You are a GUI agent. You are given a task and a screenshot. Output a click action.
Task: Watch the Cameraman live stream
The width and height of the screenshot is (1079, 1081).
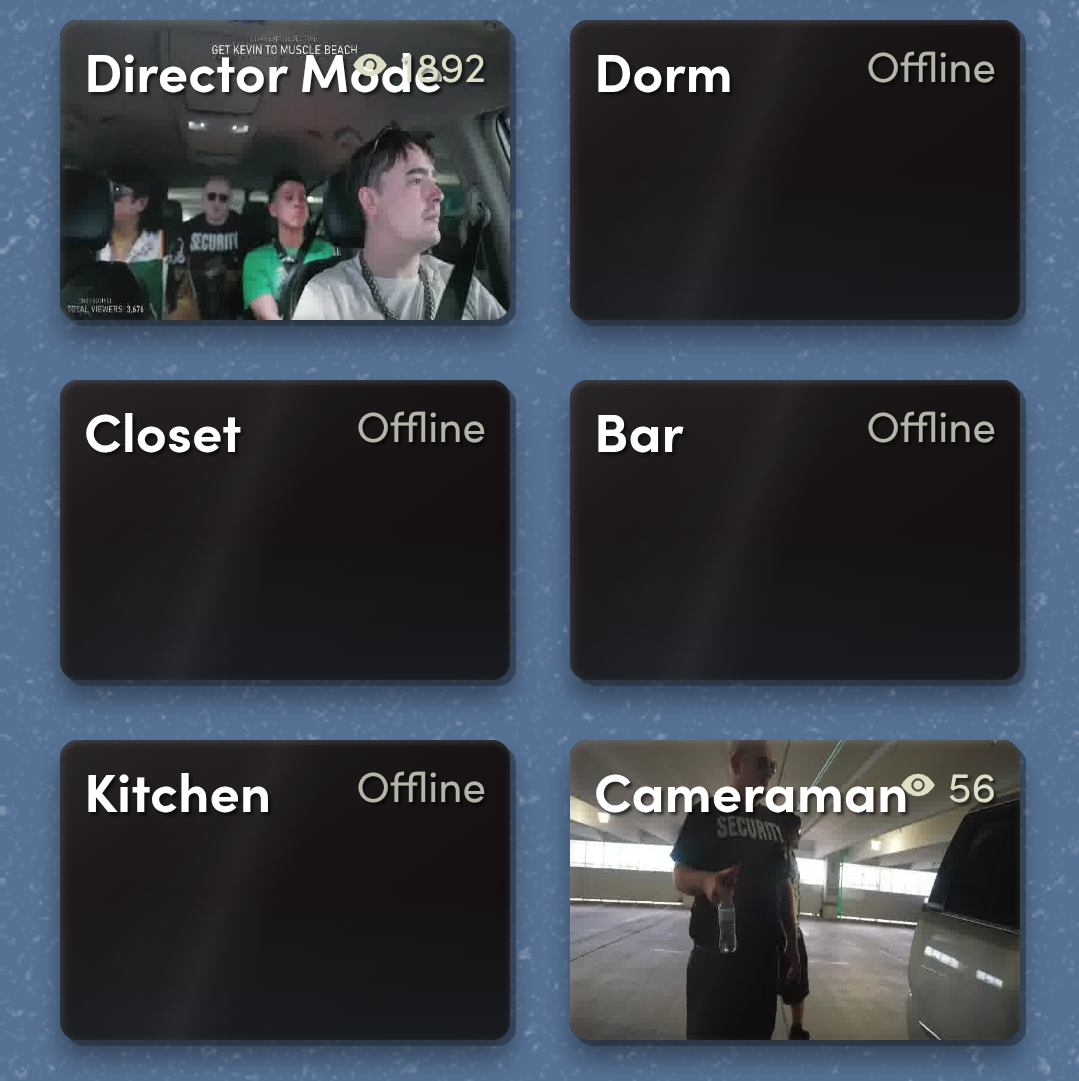pos(795,892)
